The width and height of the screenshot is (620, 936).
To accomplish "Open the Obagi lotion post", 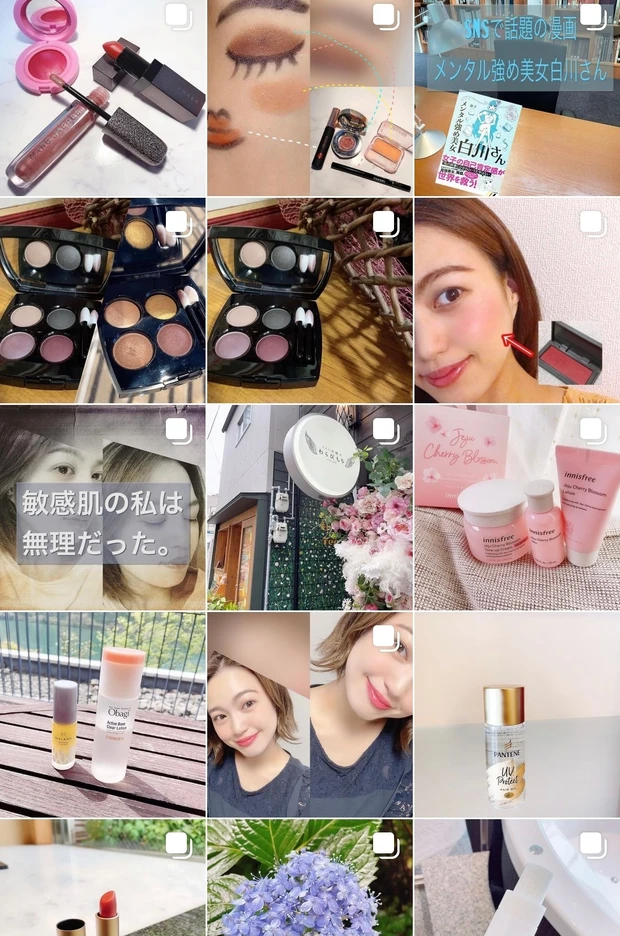I will [102, 715].
